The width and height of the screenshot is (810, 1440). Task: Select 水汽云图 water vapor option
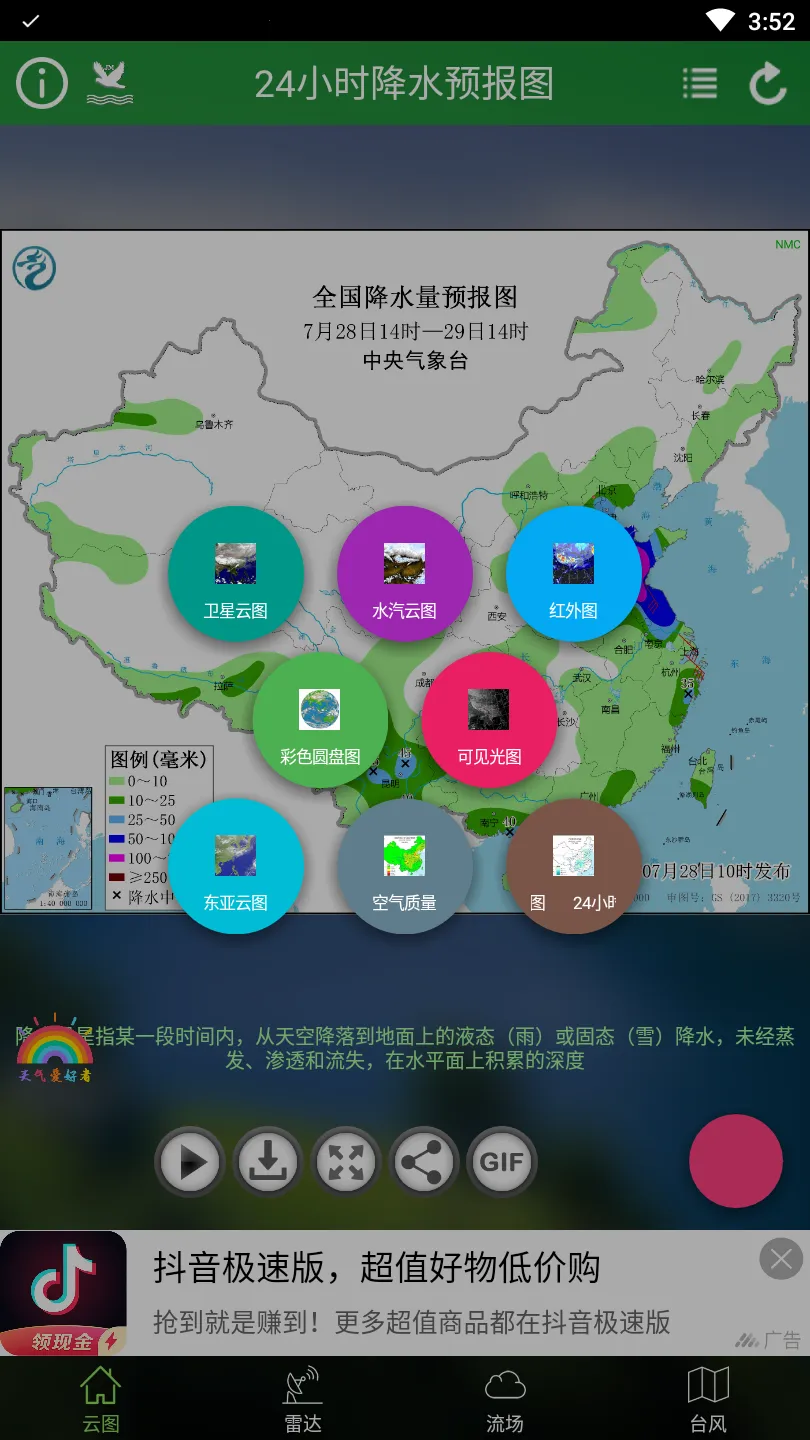(x=404, y=574)
